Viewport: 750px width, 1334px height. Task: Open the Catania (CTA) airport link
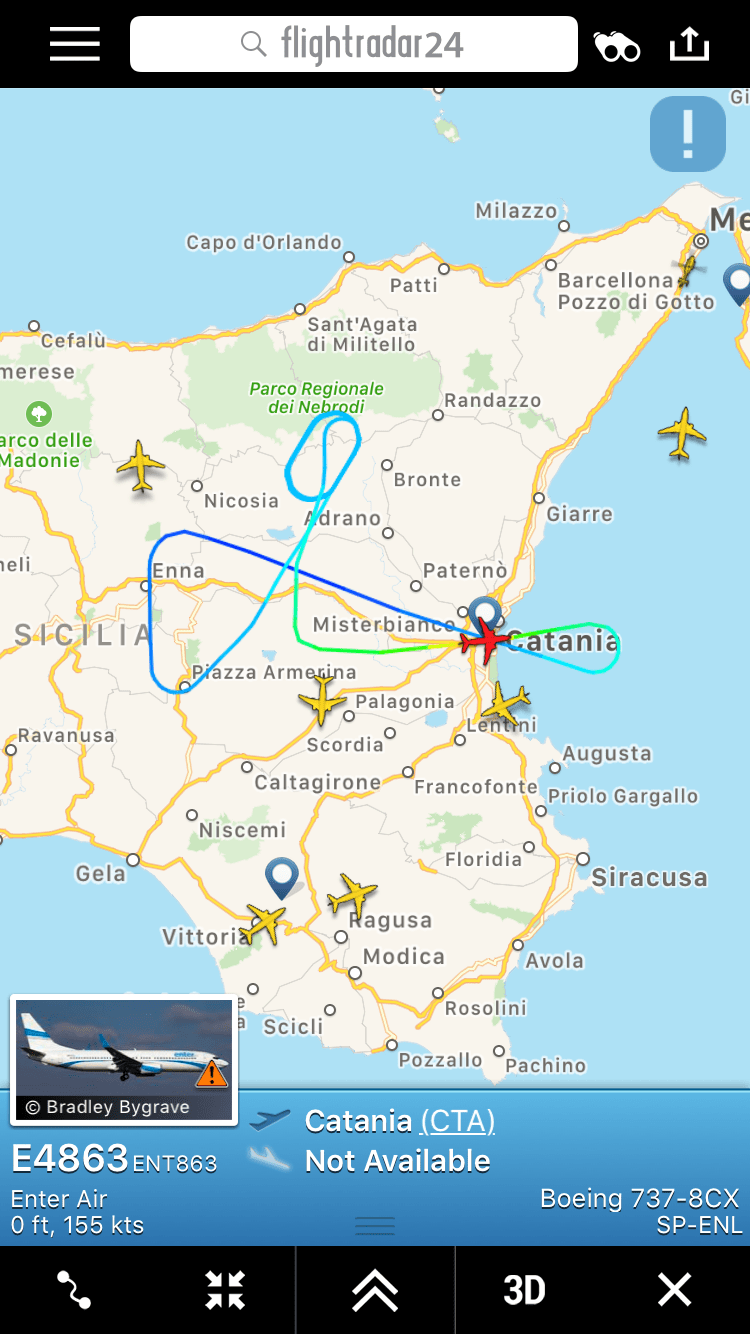[x=457, y=1121]
